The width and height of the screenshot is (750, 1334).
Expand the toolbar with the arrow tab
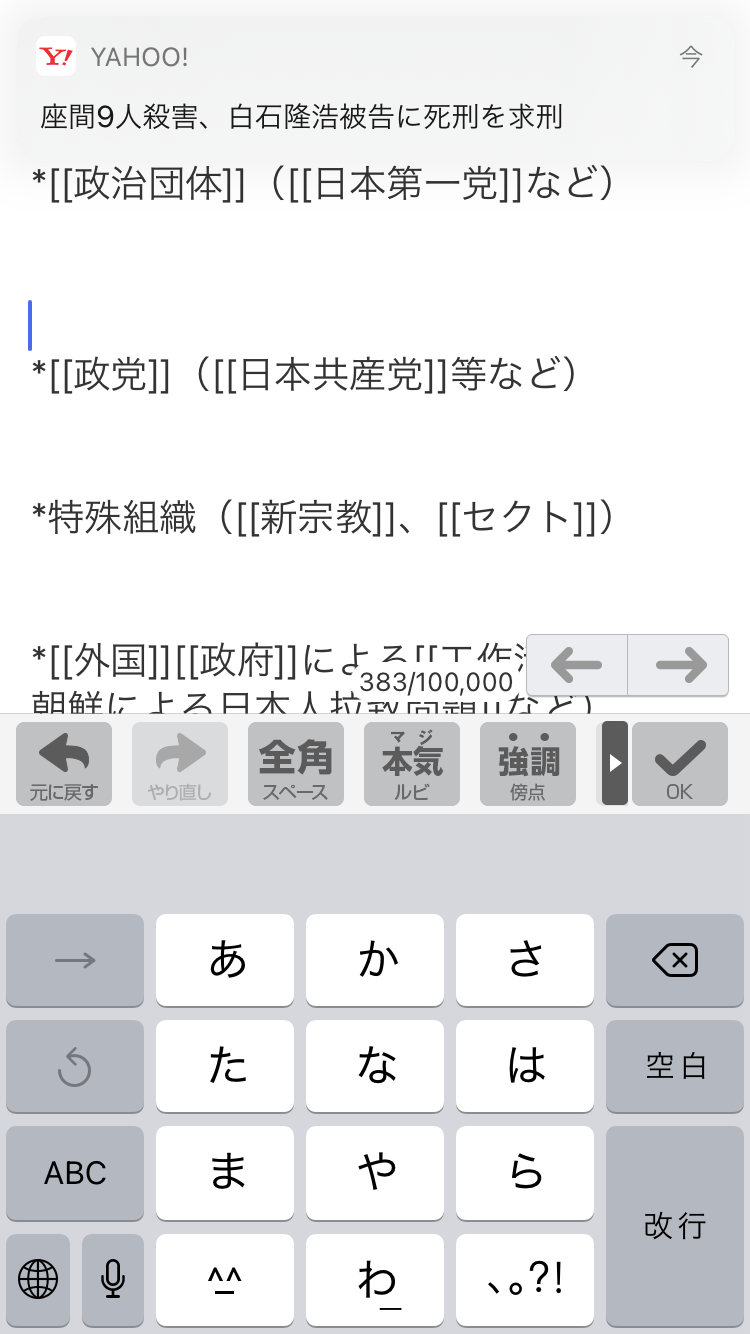pyautogui.click(x=615, y=764)
